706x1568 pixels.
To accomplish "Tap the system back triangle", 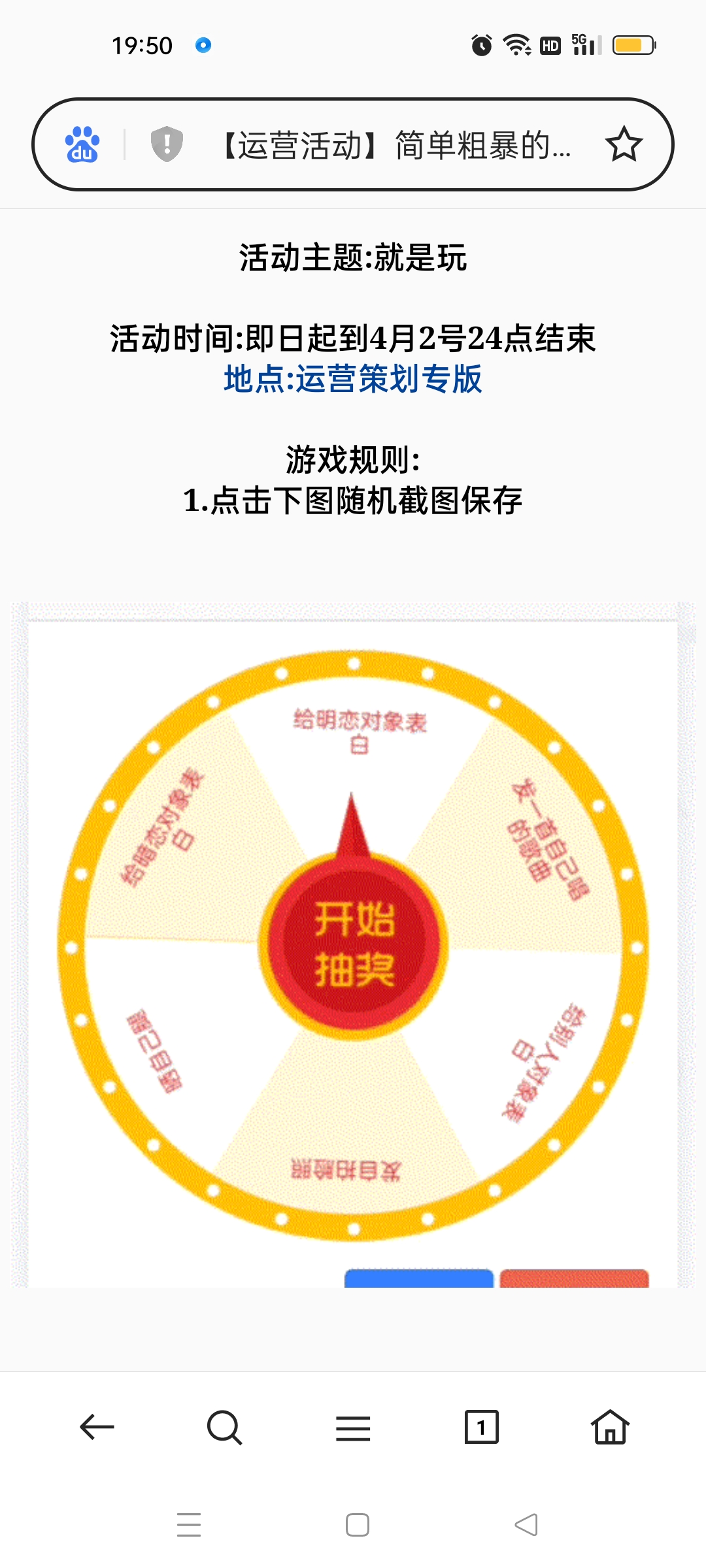I will pyautogui.click(x=526, y=1525).
